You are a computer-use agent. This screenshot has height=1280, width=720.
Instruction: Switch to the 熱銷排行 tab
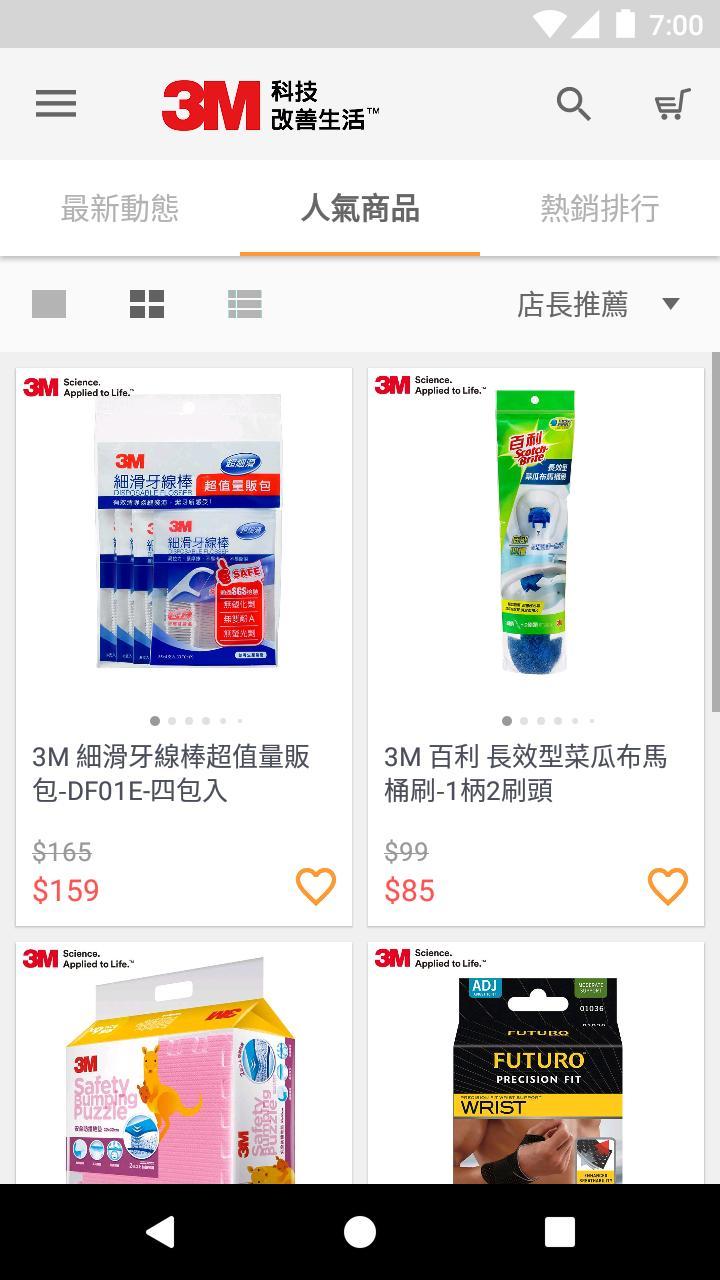[600, 208]
